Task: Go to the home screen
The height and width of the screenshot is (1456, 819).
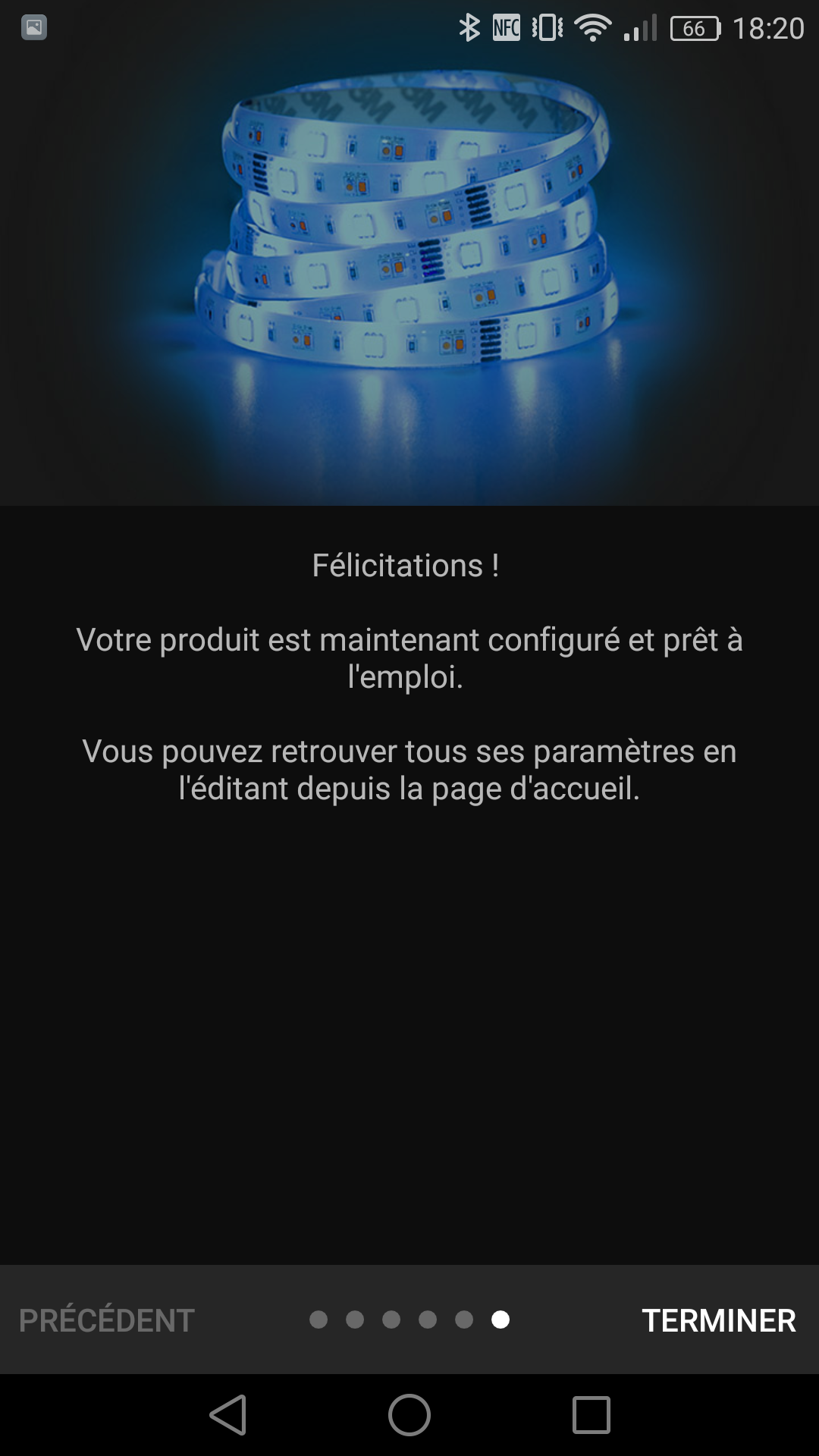Action: click(409, 1415)
